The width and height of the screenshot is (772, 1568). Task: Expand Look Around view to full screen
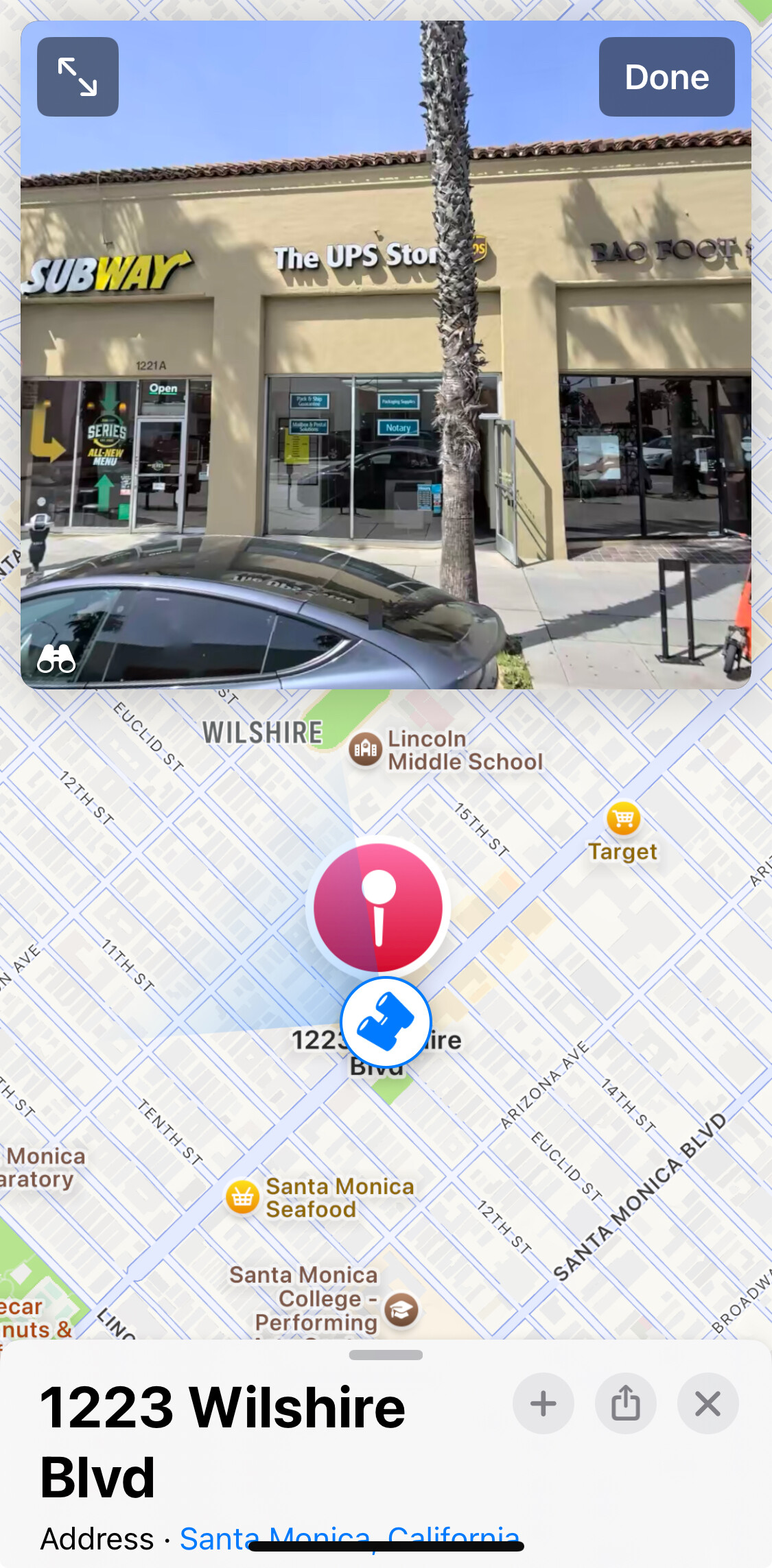pyautogui.click(x=78, y=77)
